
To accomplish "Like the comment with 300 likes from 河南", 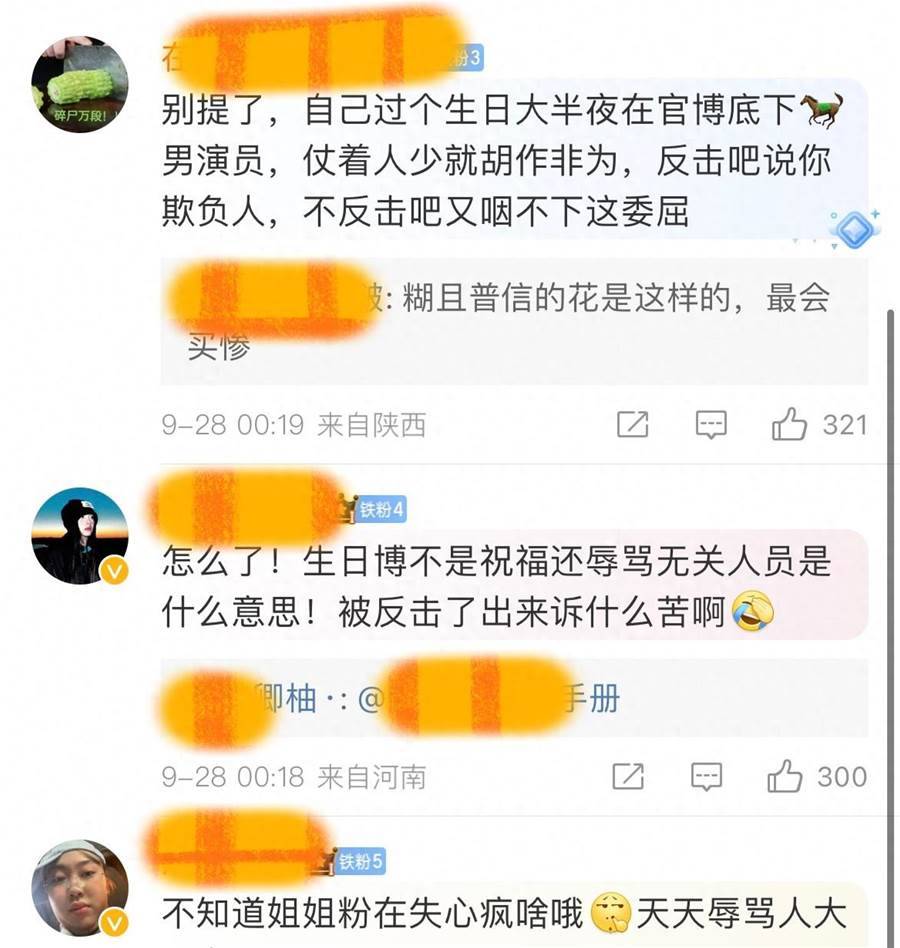I will [786, 776].
